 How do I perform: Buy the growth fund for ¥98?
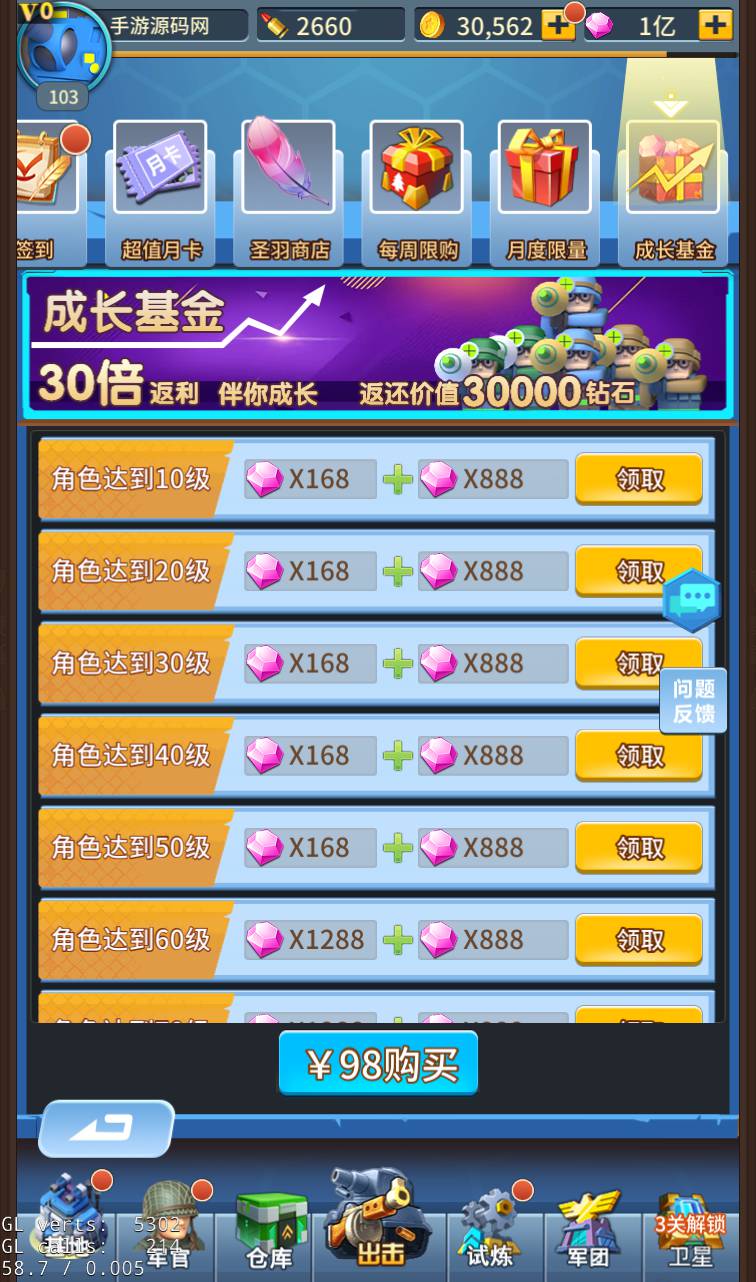(x=378, y=1063)
